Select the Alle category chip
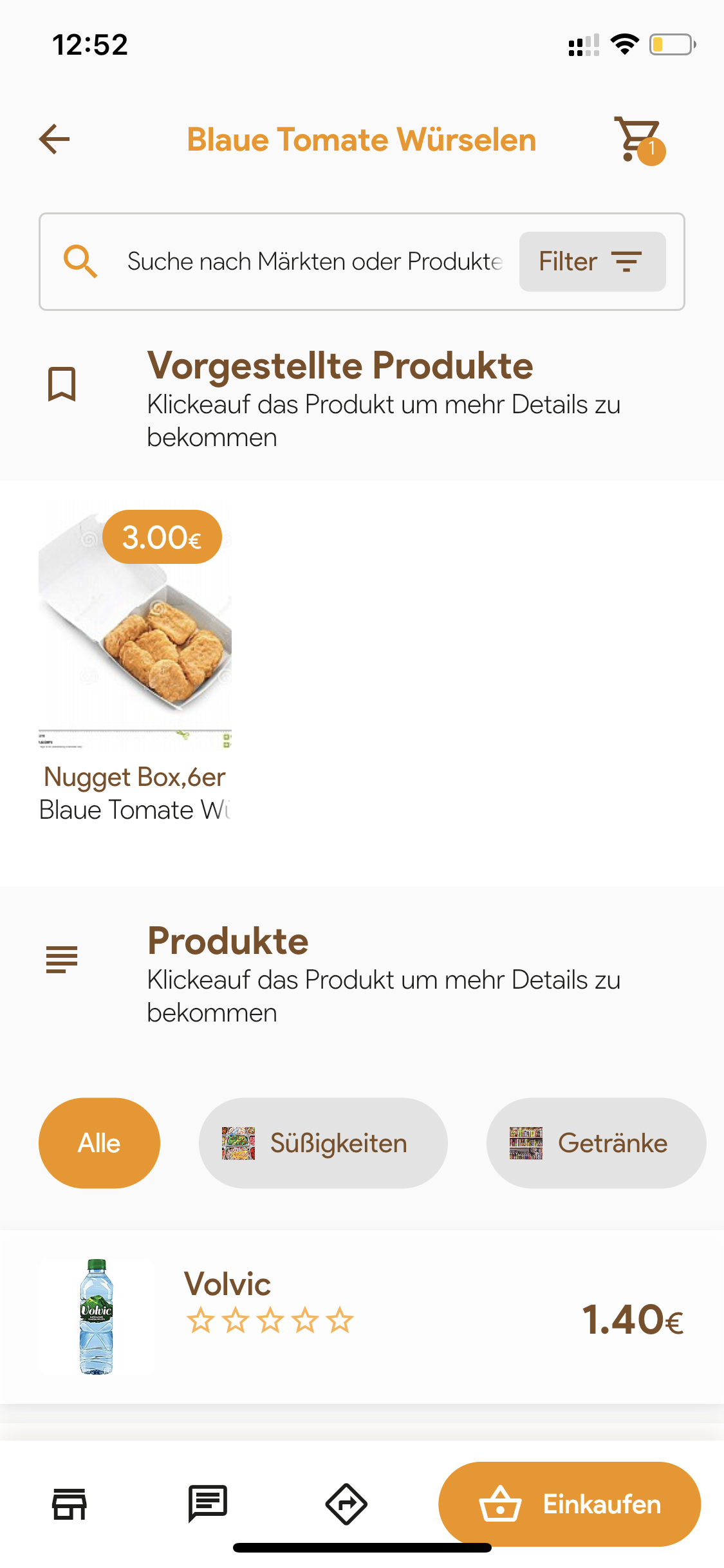The width and height of the screenshot is (724, 1568). [x=99, y=1143]
